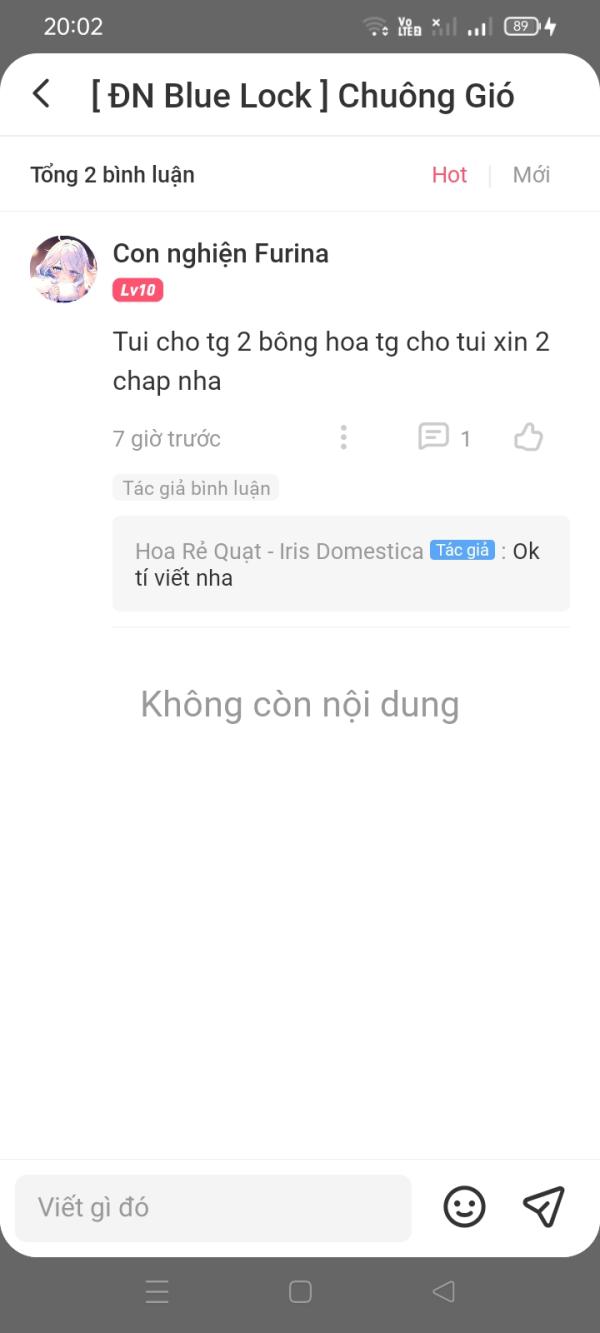Viewport: 600px width, 1333px height.
Task: Tap the system home button
Action: [x=300, y=1291]
